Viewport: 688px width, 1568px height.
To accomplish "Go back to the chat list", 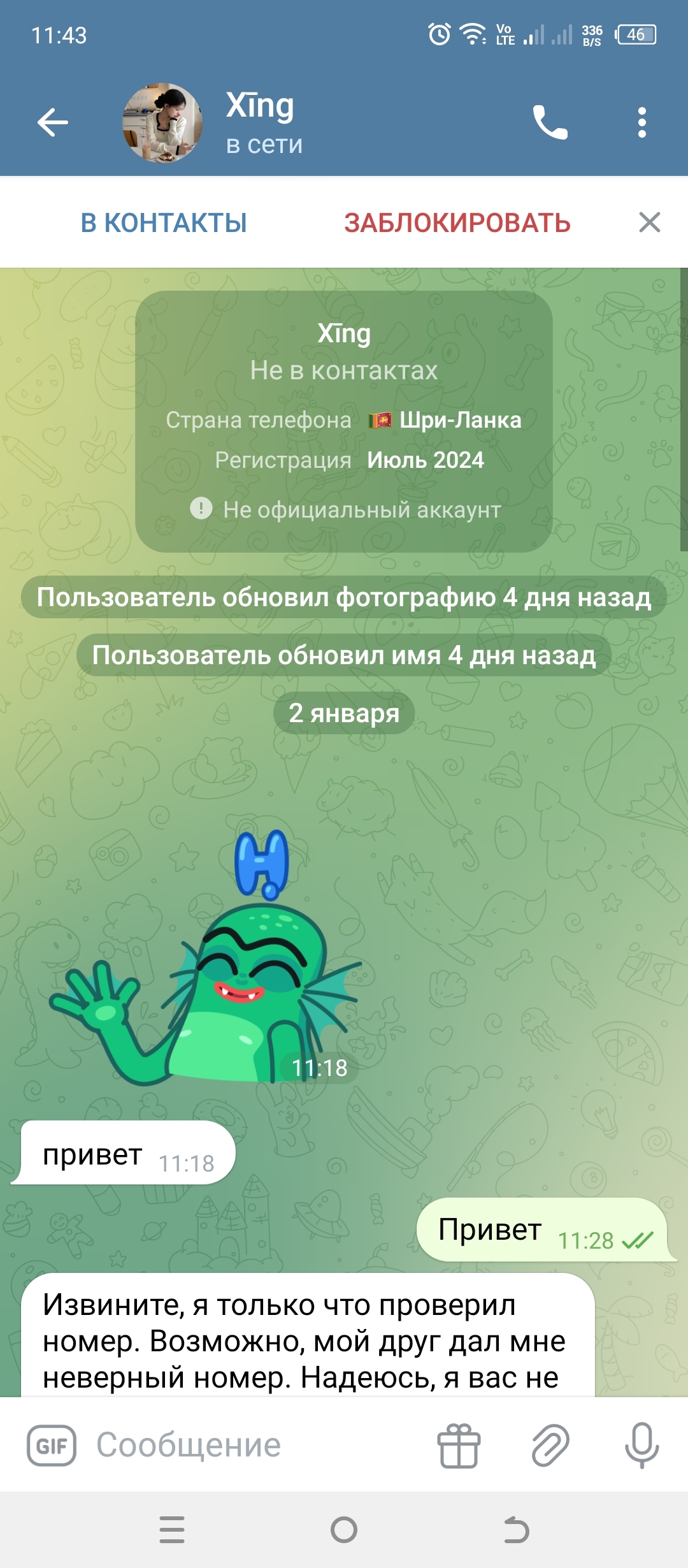I will pos(53,122).
